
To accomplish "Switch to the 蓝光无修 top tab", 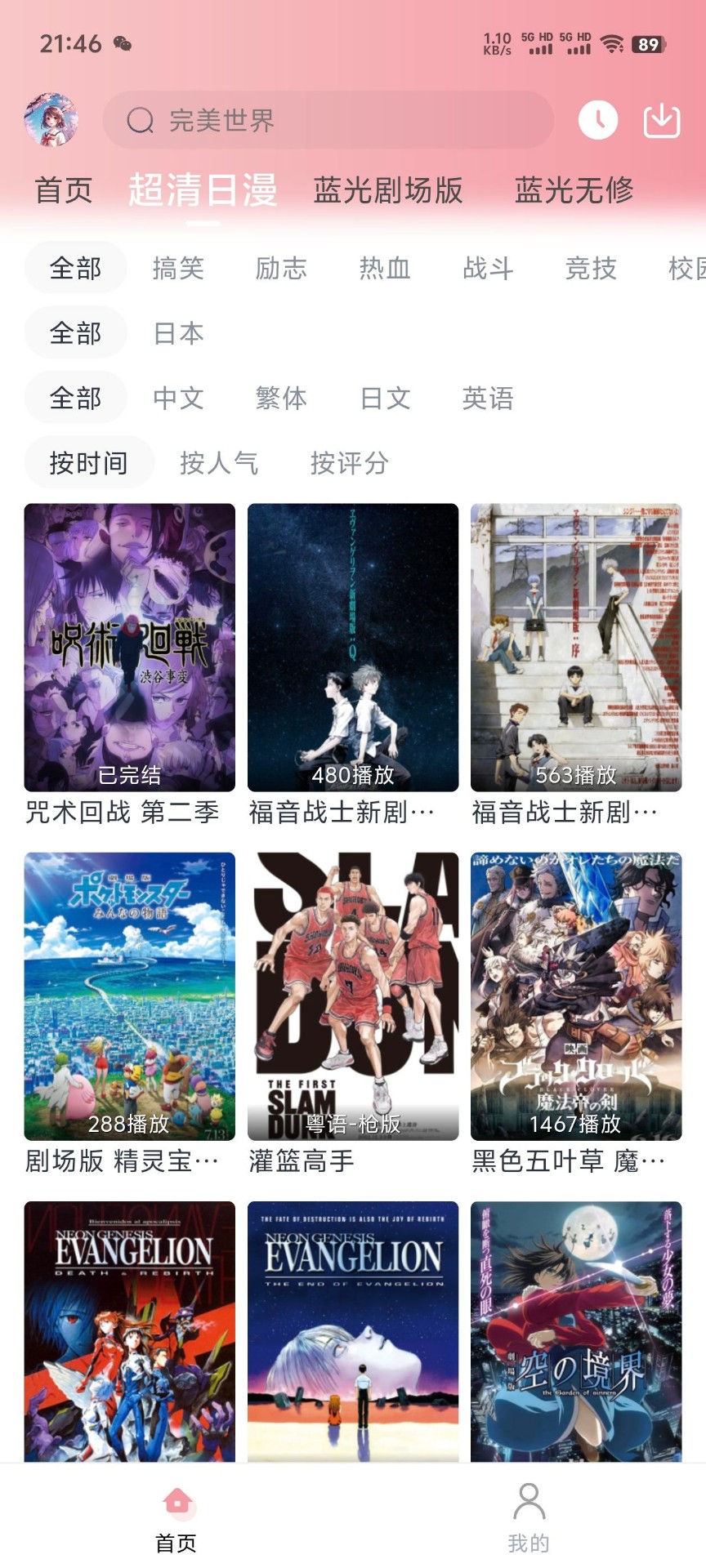I will [x=574, y=190].
